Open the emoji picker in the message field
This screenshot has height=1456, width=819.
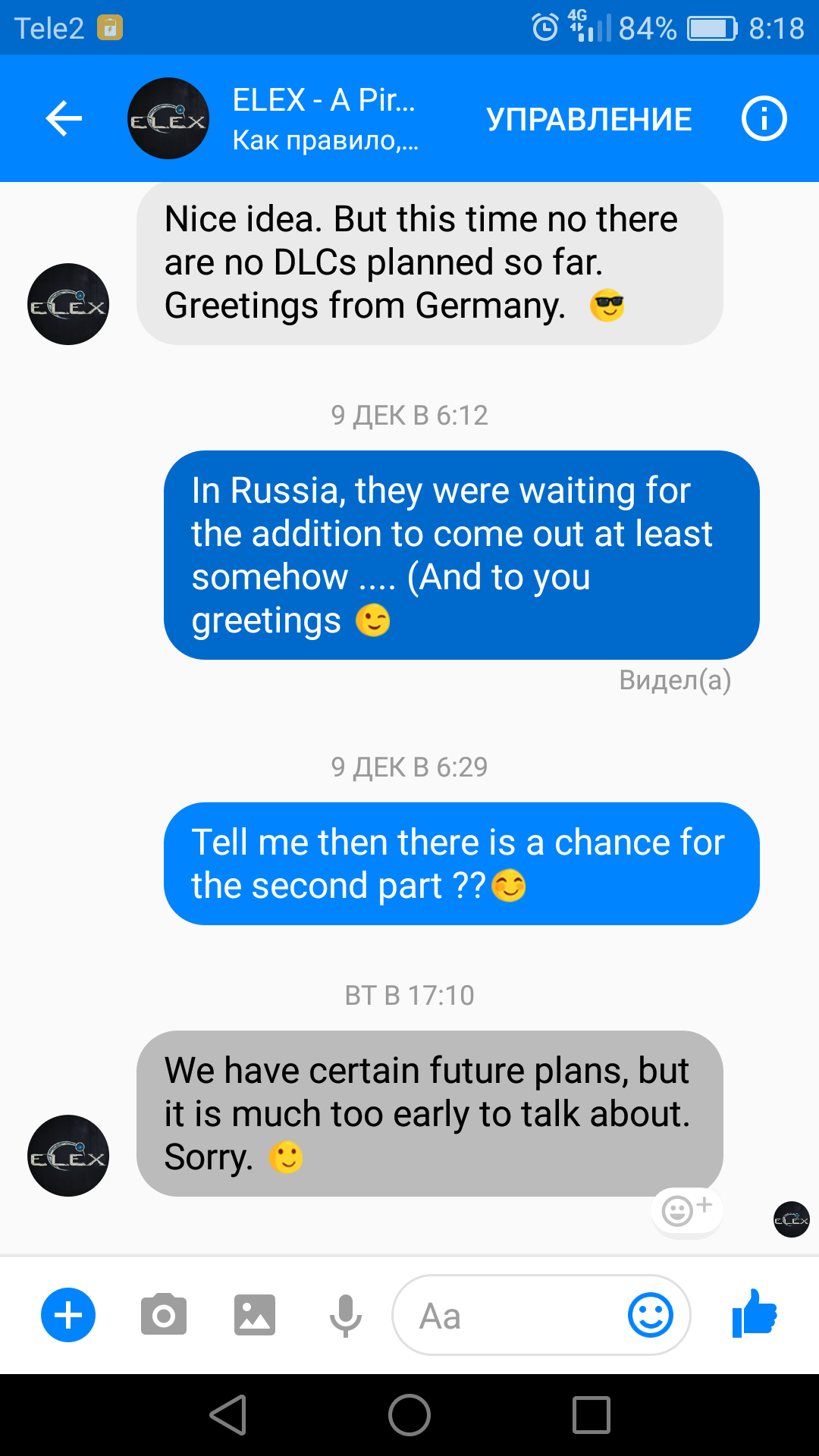tap(650, 1315)
